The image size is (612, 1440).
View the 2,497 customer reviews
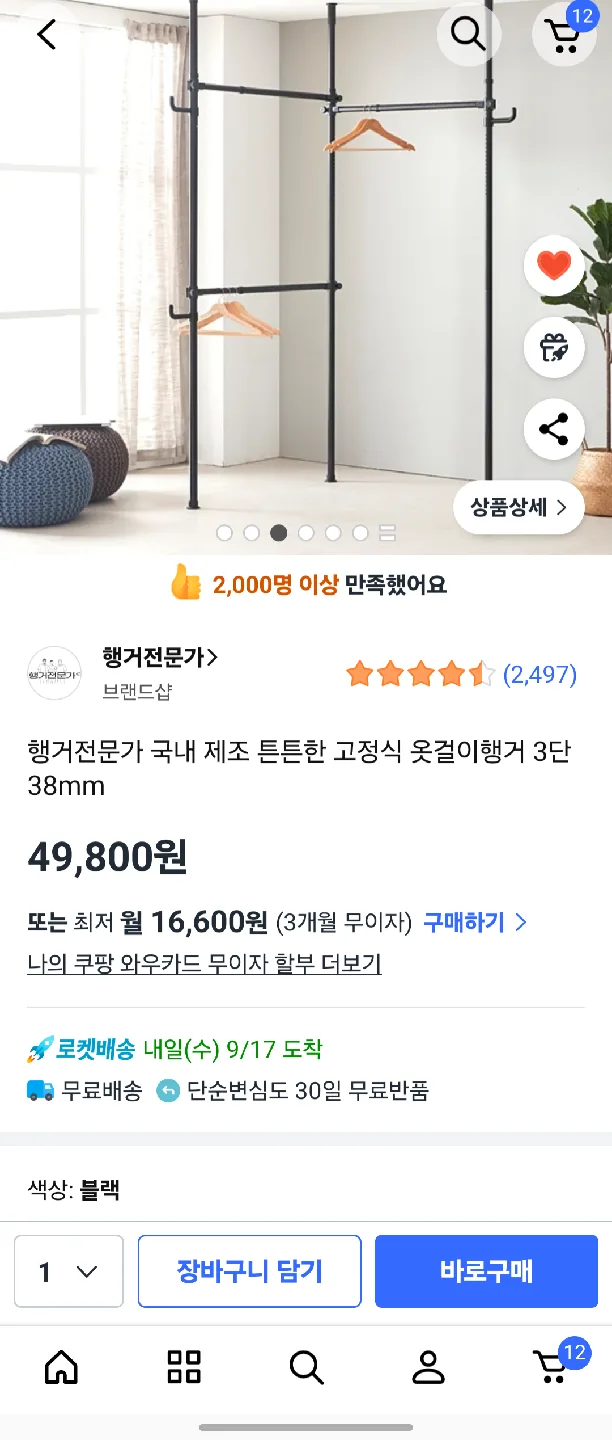click(539, 675)
